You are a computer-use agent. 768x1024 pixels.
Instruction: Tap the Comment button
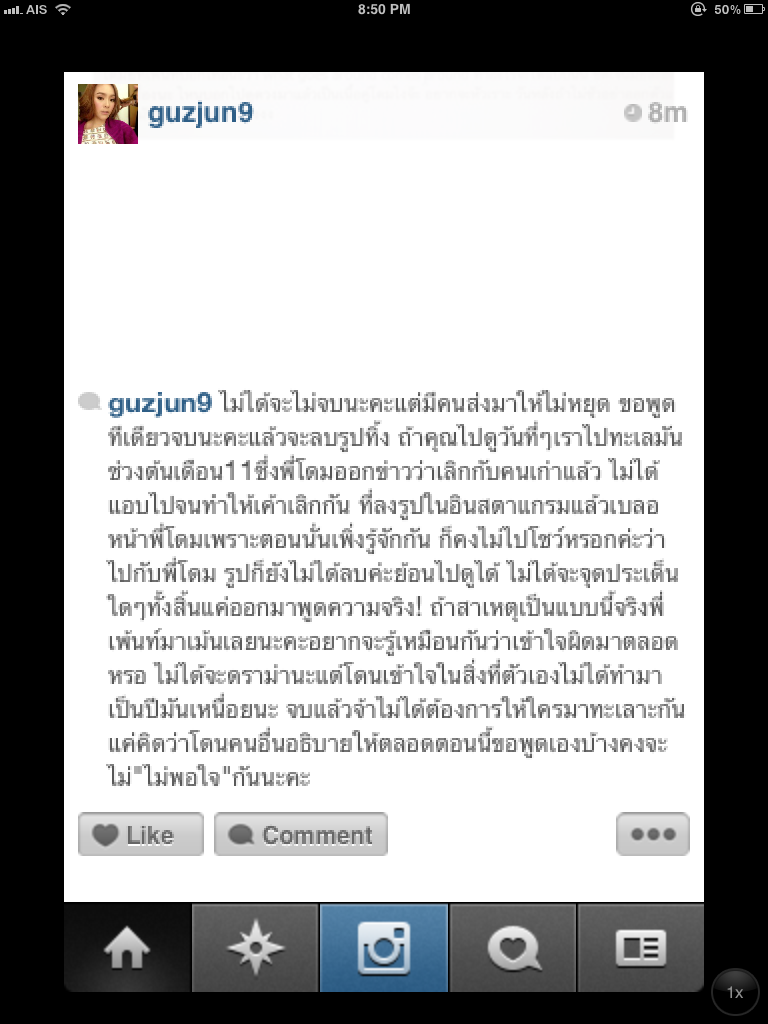pos(300,834)
